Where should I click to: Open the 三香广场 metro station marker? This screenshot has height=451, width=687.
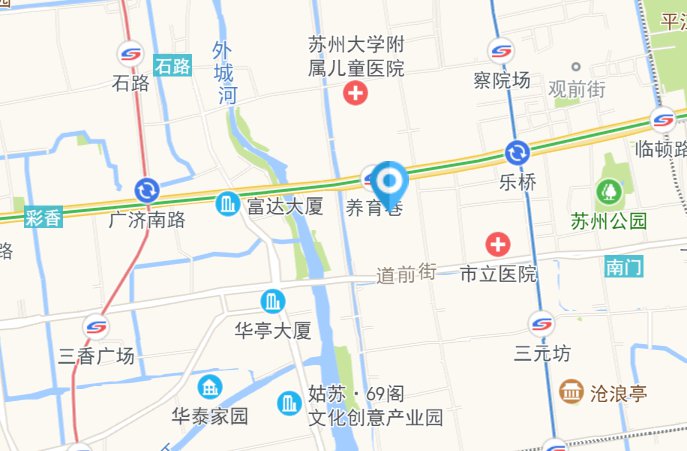point(96,326)
